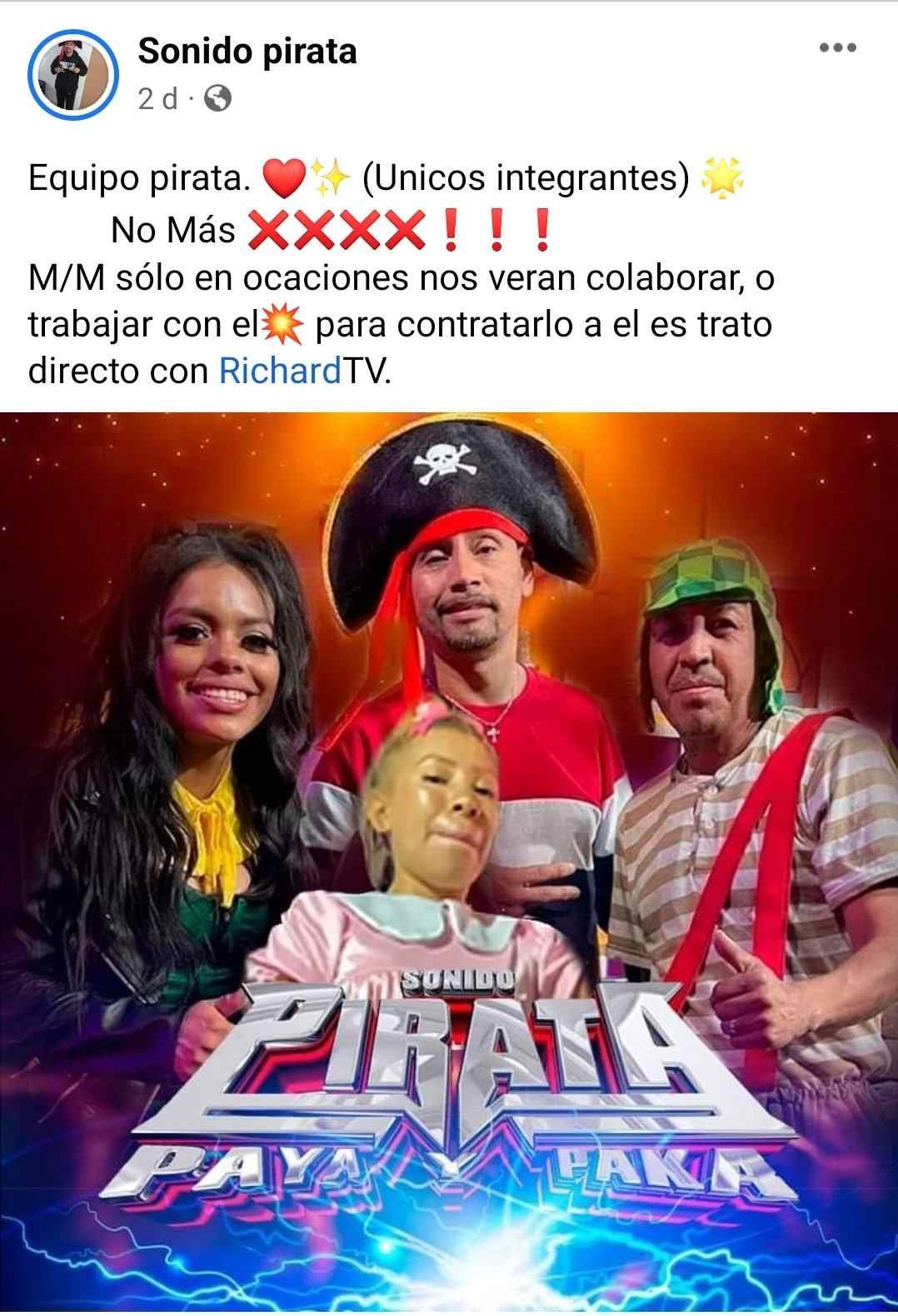Open the post's three-dot options menu
This screenshot has width=898, height=1316.
(837, 47)
